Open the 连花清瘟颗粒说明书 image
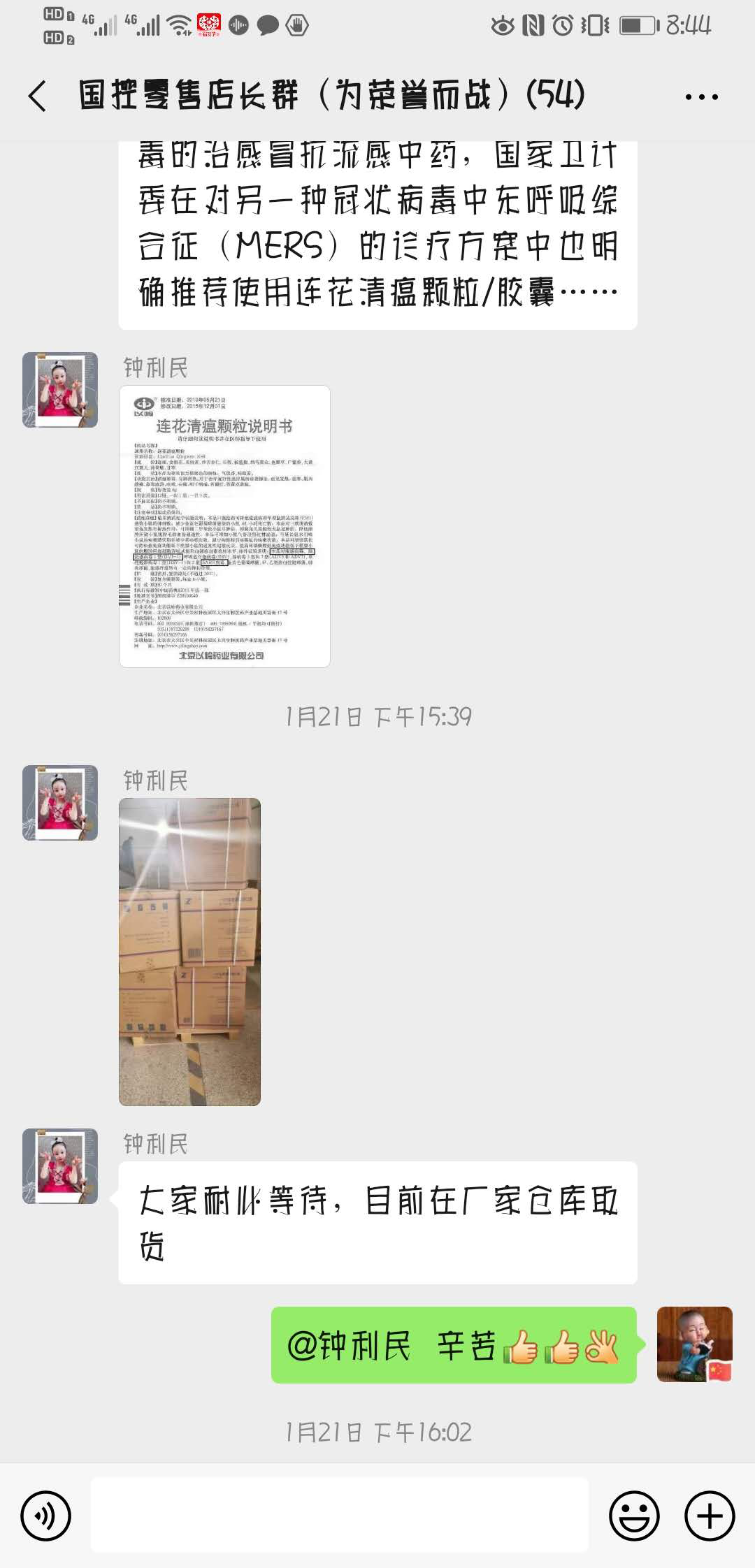 [224, 526]
